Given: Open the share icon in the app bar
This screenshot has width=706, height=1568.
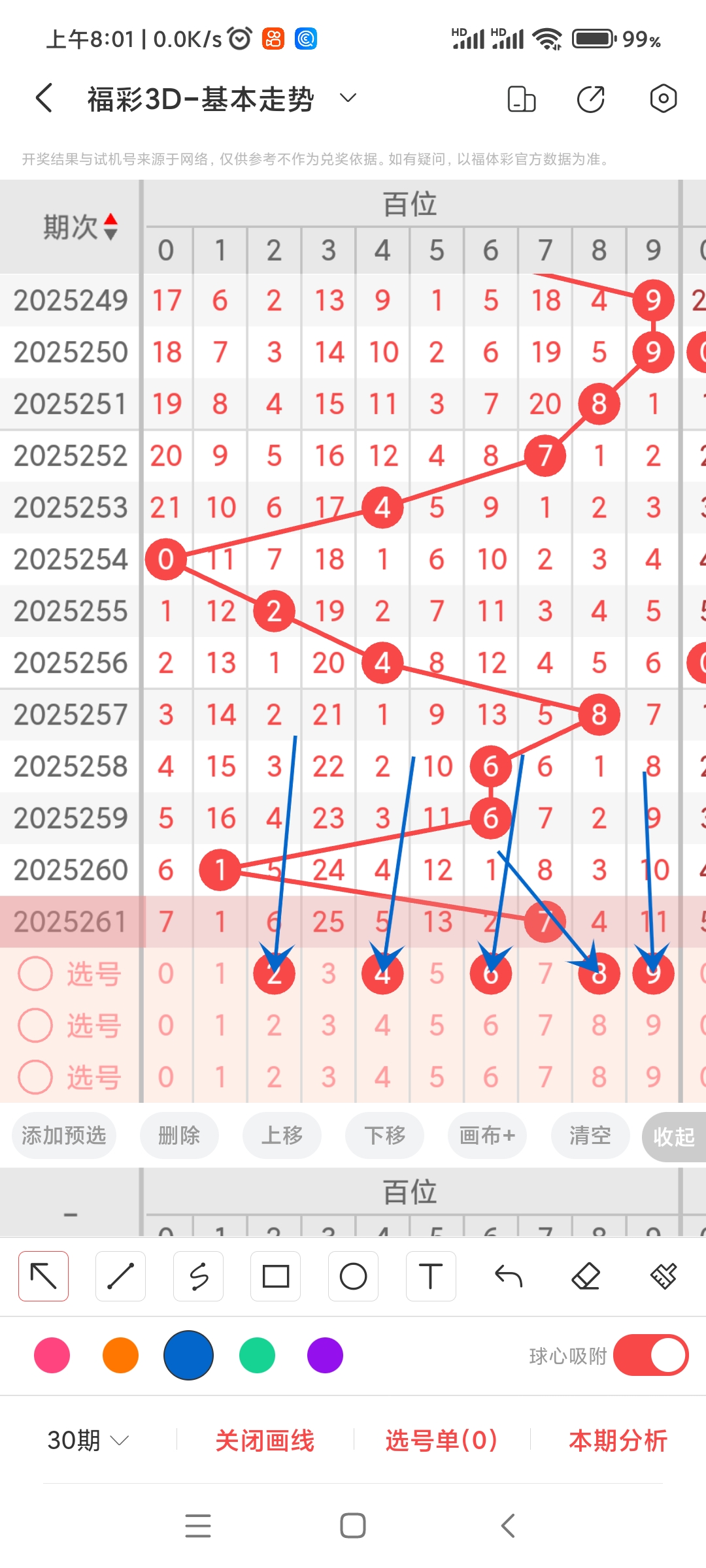Looking at the screenshot, I should 591,99.
